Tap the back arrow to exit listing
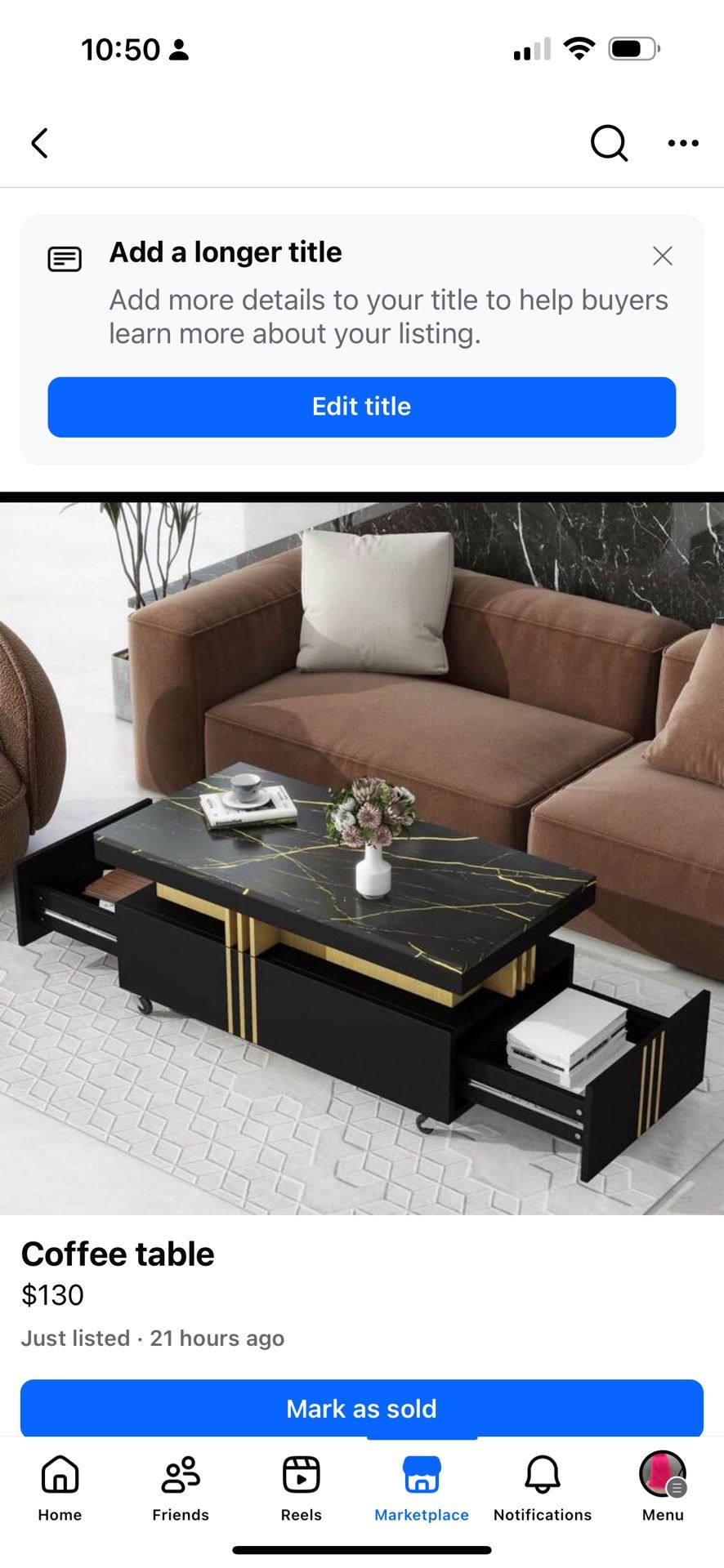The height and width of the screenshot is (1568, 724). click(40, 144)
